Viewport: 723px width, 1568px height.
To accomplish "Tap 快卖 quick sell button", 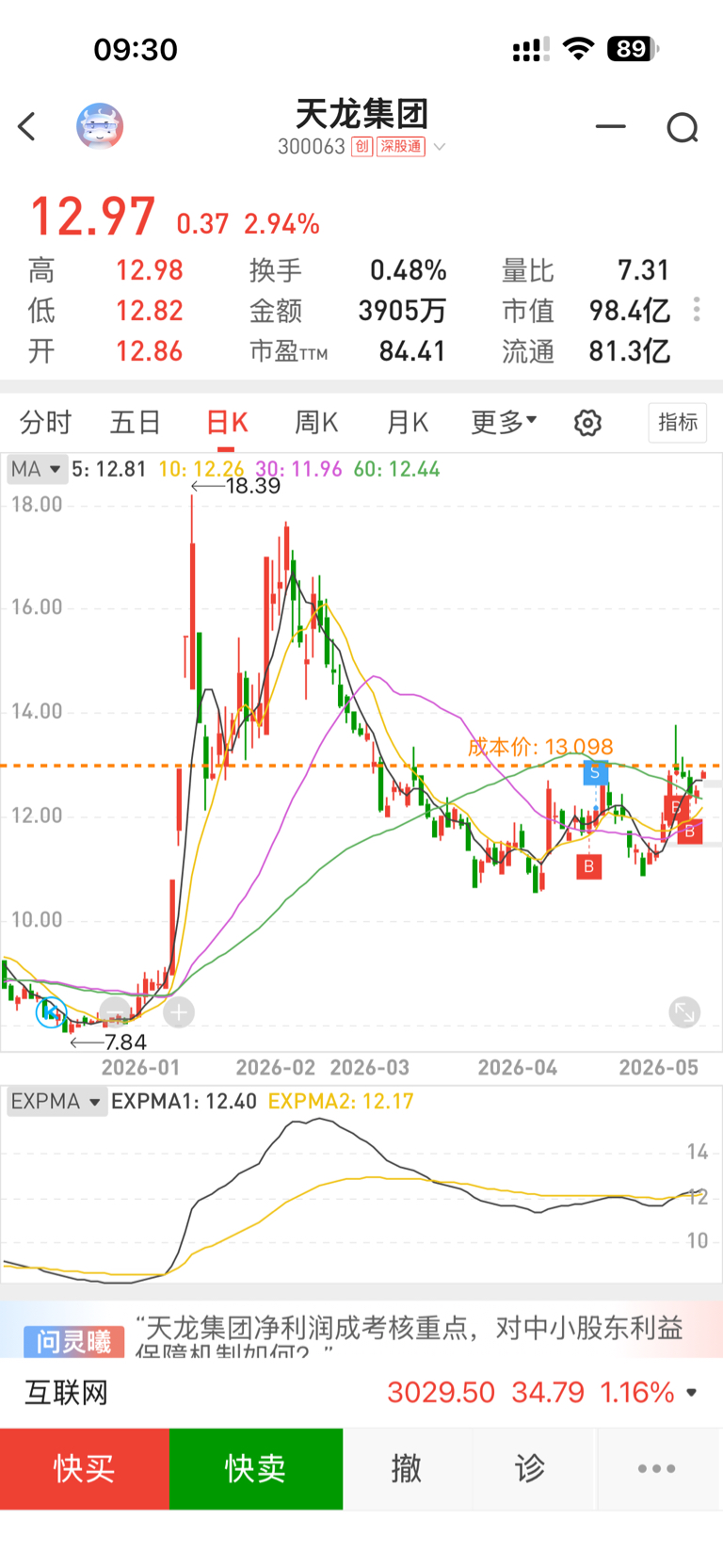I will (256, 1468).
